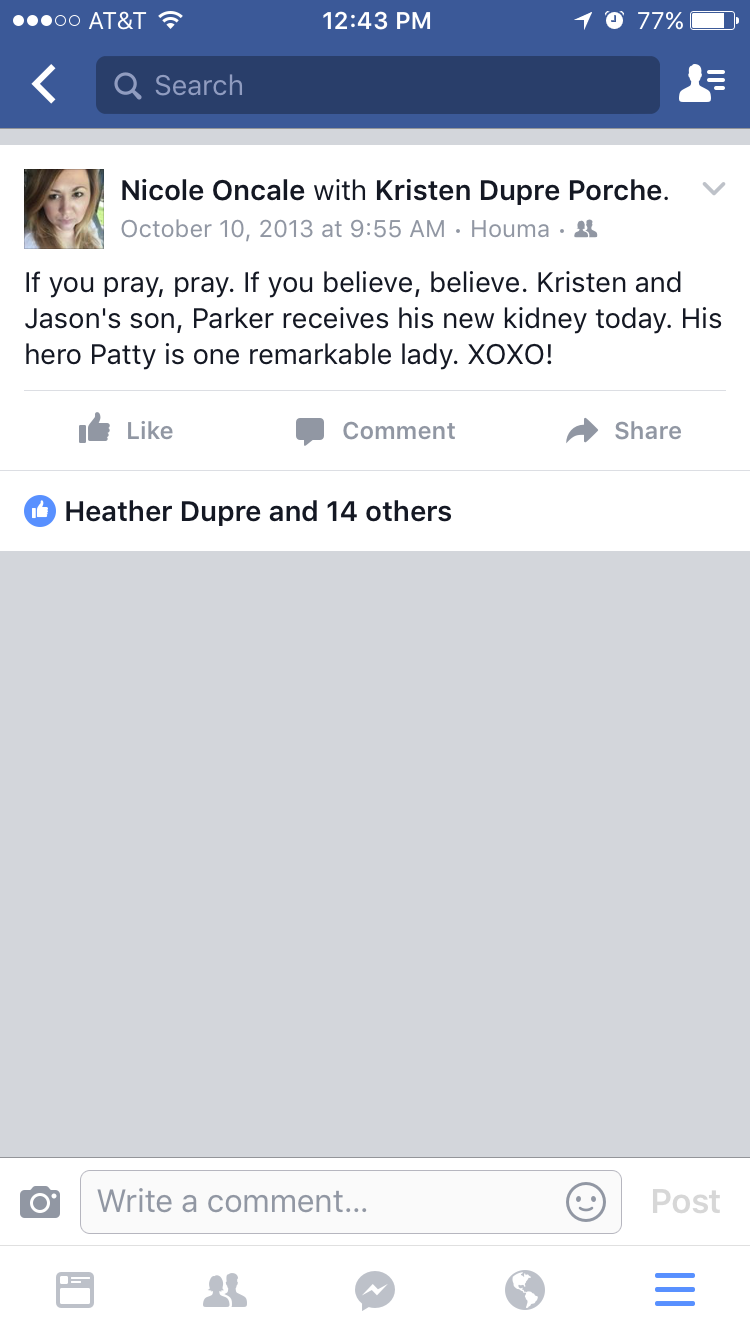Share this post
750x1334 pixels.
[x=623, y=430]
